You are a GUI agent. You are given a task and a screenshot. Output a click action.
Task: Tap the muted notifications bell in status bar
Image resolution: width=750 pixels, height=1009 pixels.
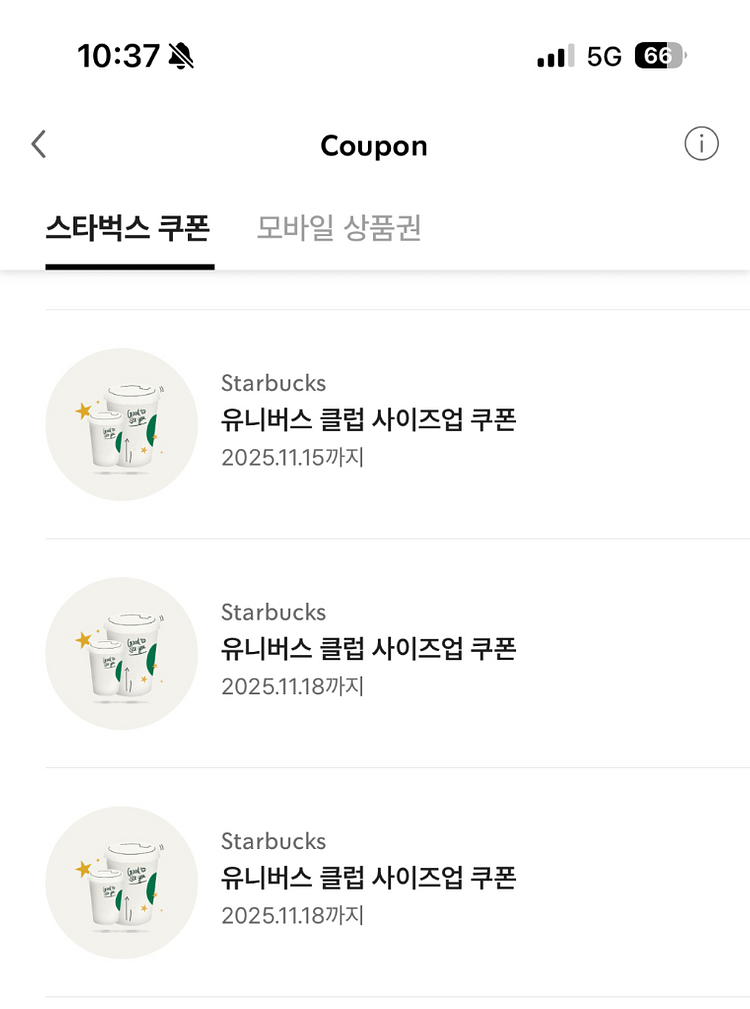(179, 57)
